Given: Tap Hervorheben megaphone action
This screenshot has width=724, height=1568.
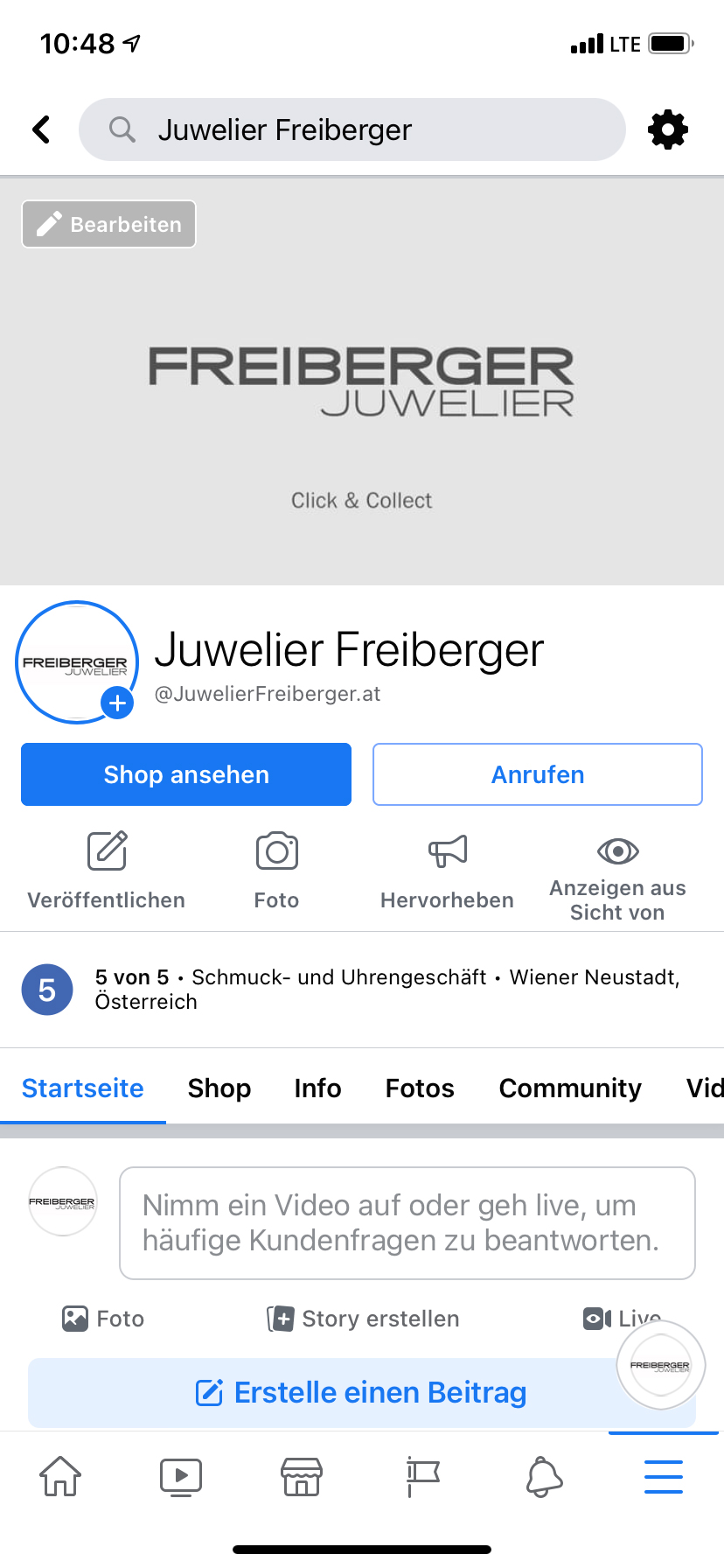Looking at the screenshot, I should (447, 870).
